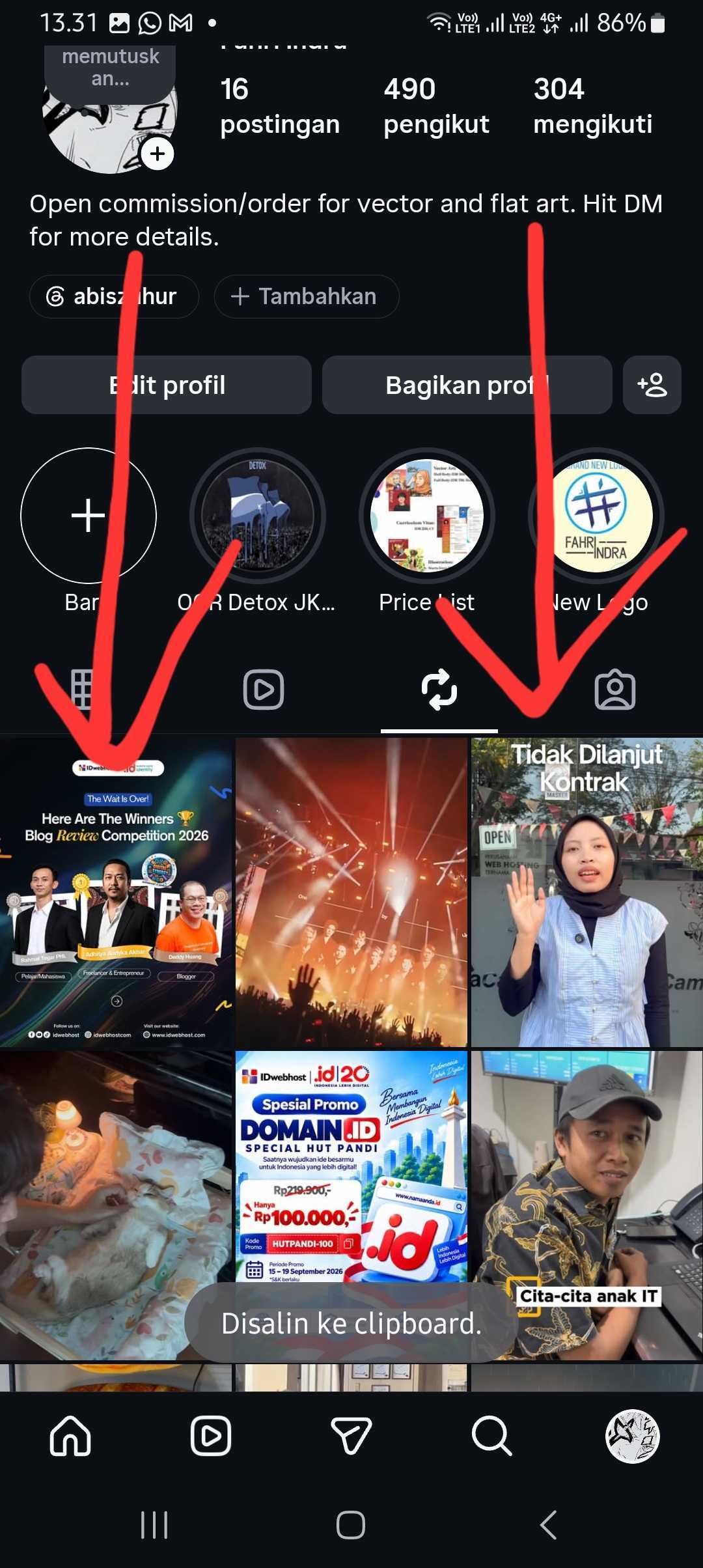Screen dimensions: 703x1568
Task: Open the search and explore page
Action: (492, 1436)
